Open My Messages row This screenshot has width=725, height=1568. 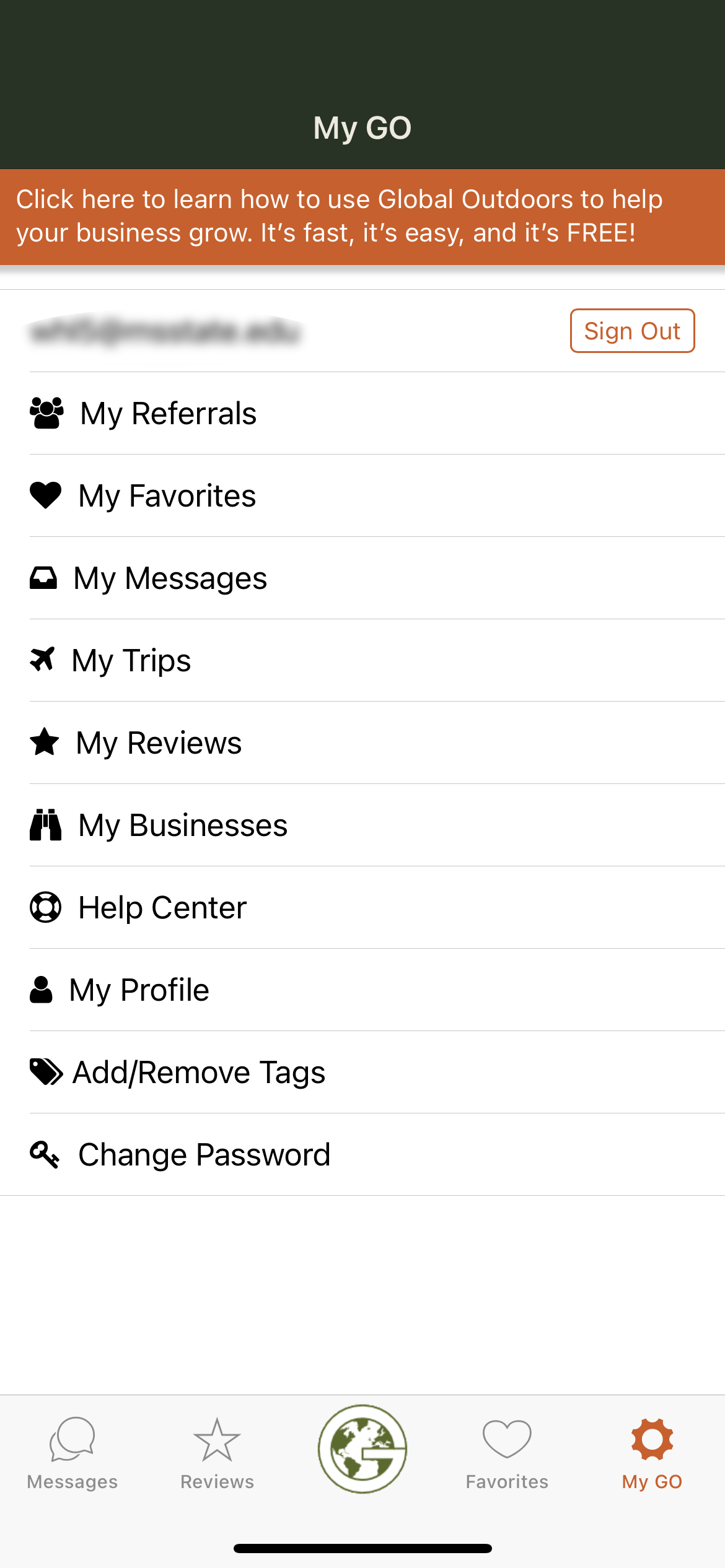point(362,578)
